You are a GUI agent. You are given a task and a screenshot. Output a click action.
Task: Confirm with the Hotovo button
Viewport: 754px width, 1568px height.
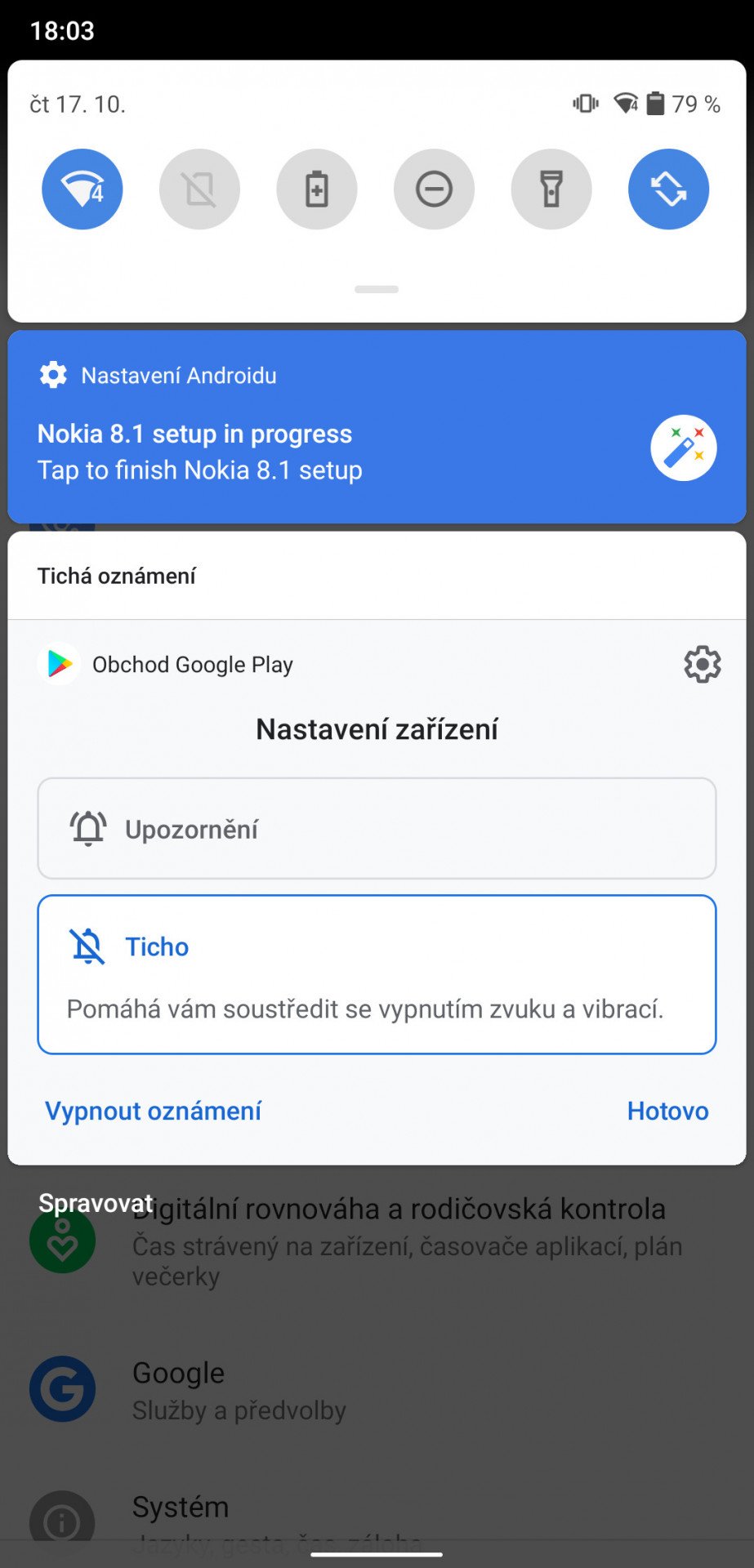click(667, 1111)
